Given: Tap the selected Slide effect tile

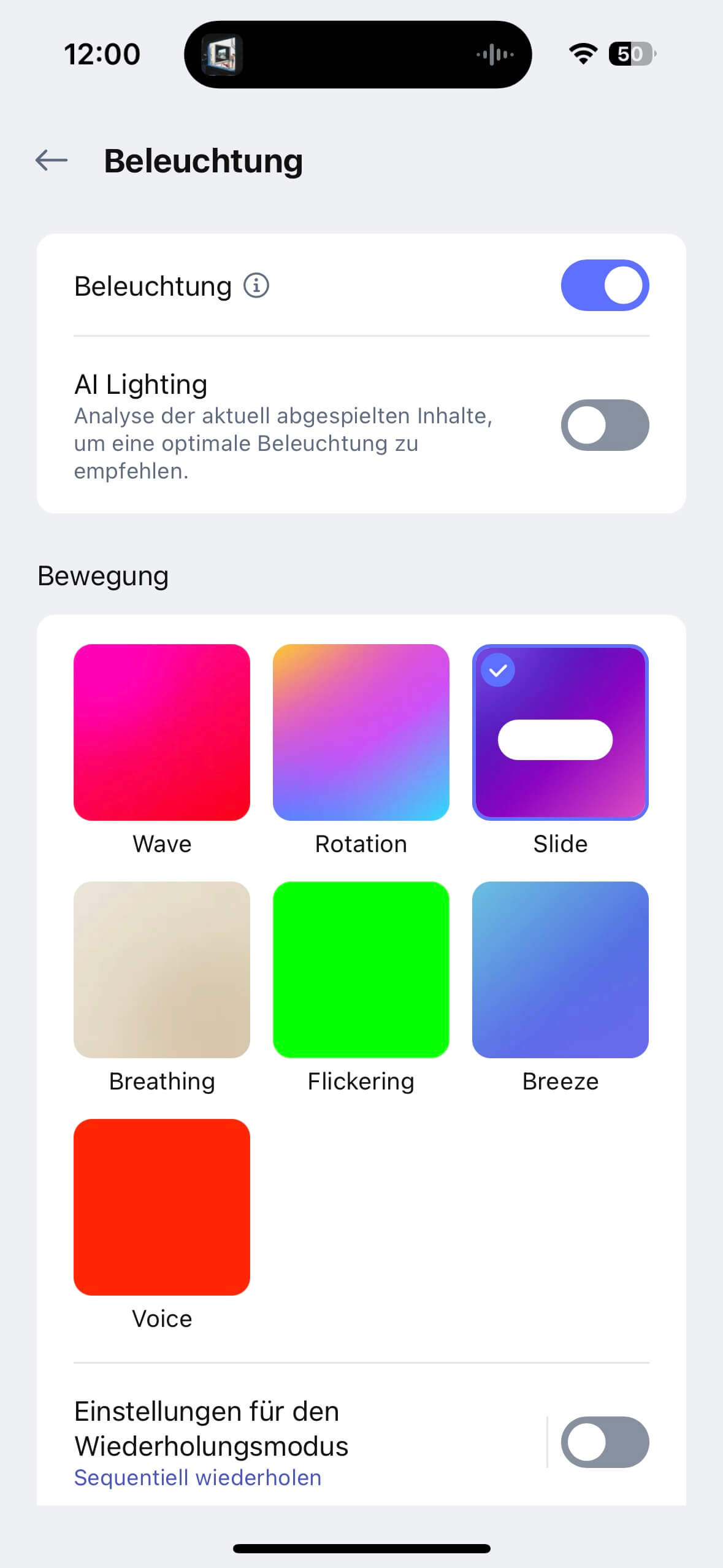Looking at the screenshot, I should pos(560,732).
